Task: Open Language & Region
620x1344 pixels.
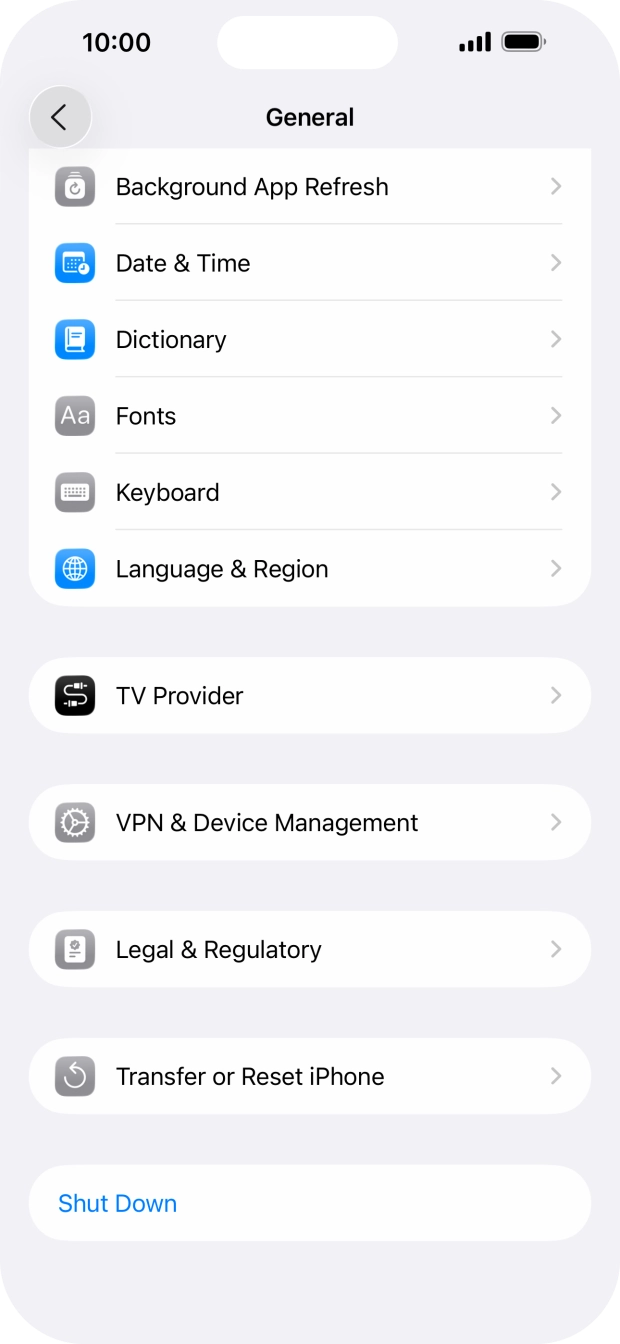Action: (309, 569)
